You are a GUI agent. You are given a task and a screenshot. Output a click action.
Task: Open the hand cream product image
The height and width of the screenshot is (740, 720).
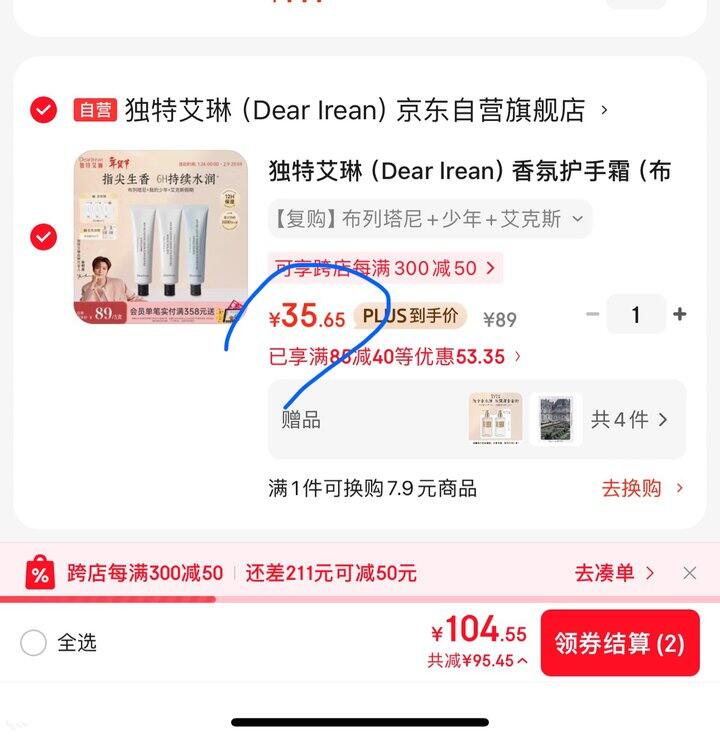(x=160, y=237)
